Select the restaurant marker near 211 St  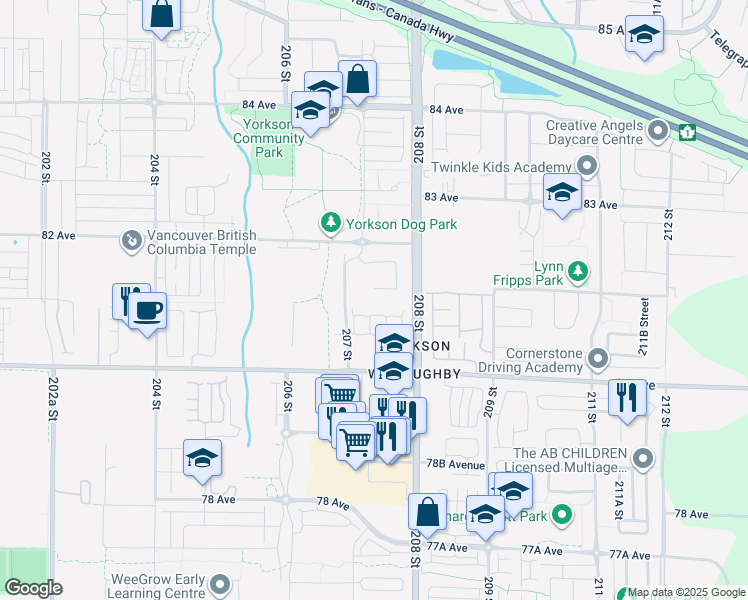click(x=627, y=396)
